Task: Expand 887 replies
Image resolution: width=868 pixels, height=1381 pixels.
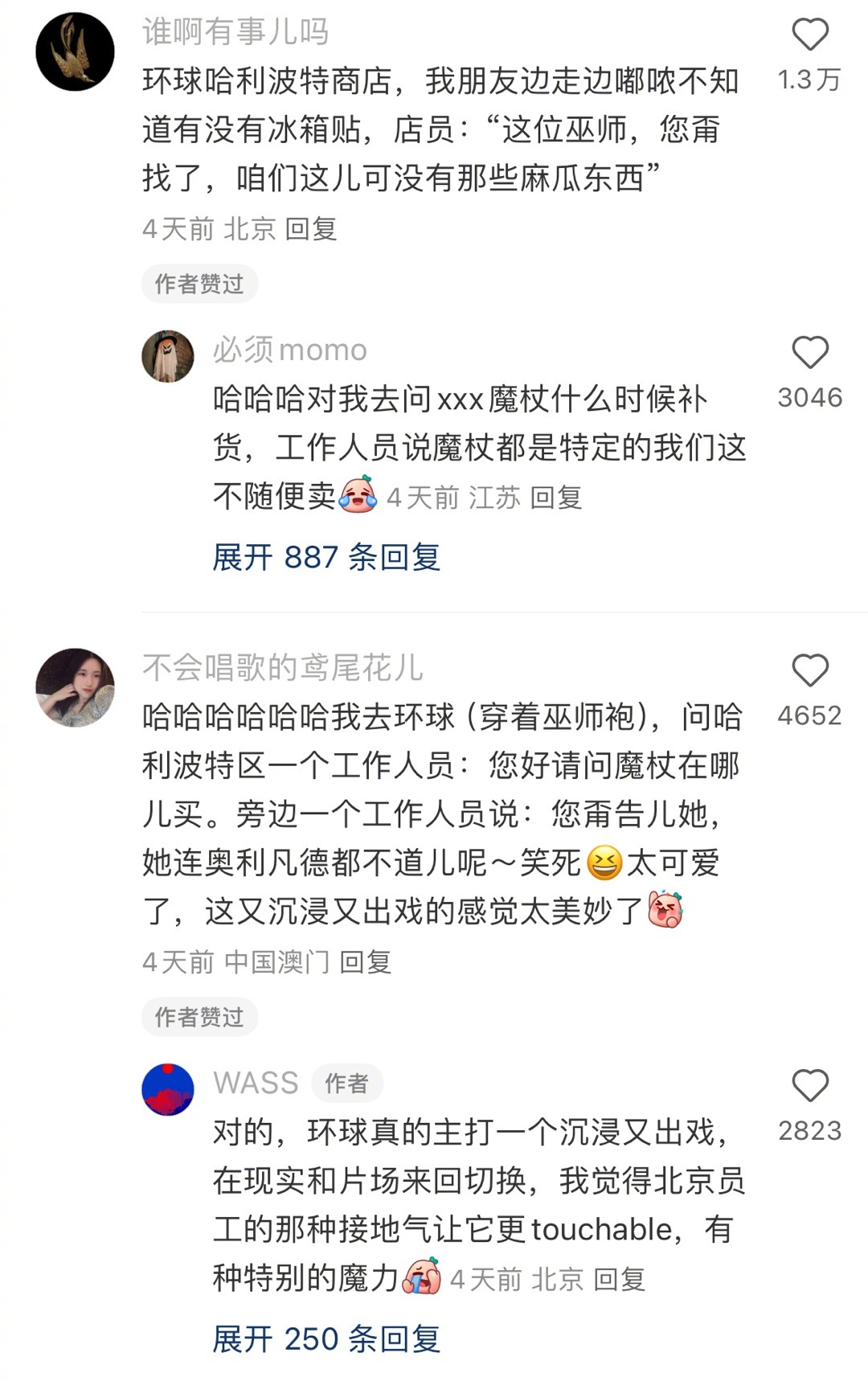Action: point(326,557)
